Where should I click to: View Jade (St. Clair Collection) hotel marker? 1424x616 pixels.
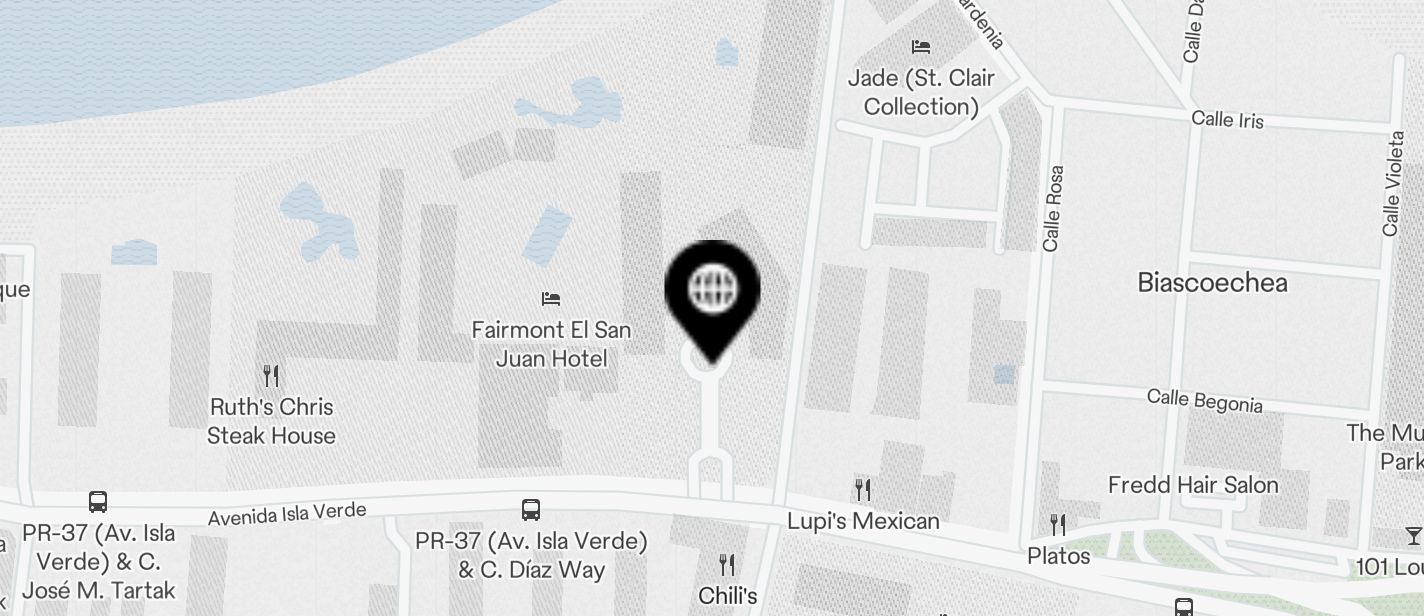921,47
